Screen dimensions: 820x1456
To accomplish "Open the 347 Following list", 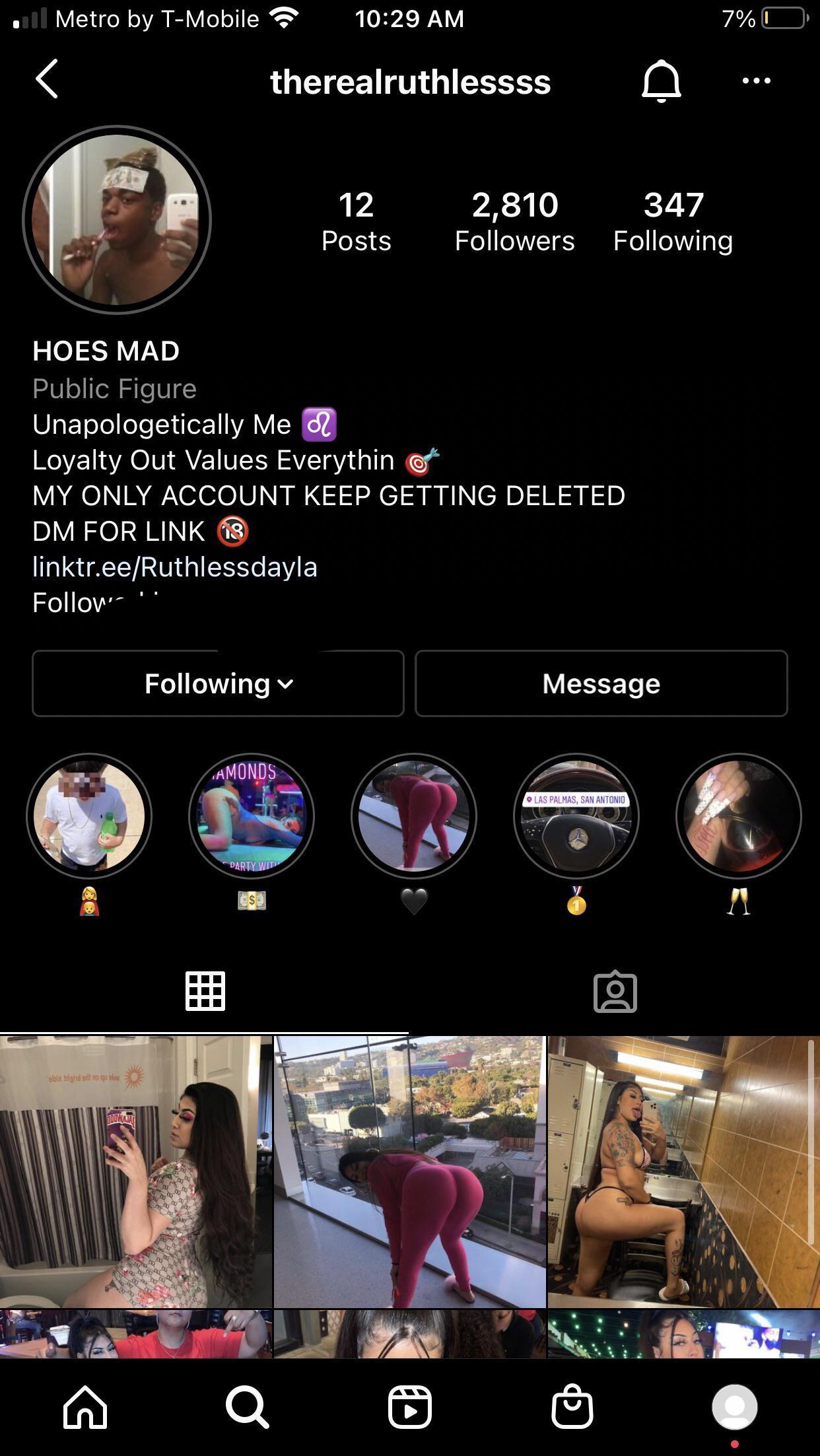I will tap(673, 221).
